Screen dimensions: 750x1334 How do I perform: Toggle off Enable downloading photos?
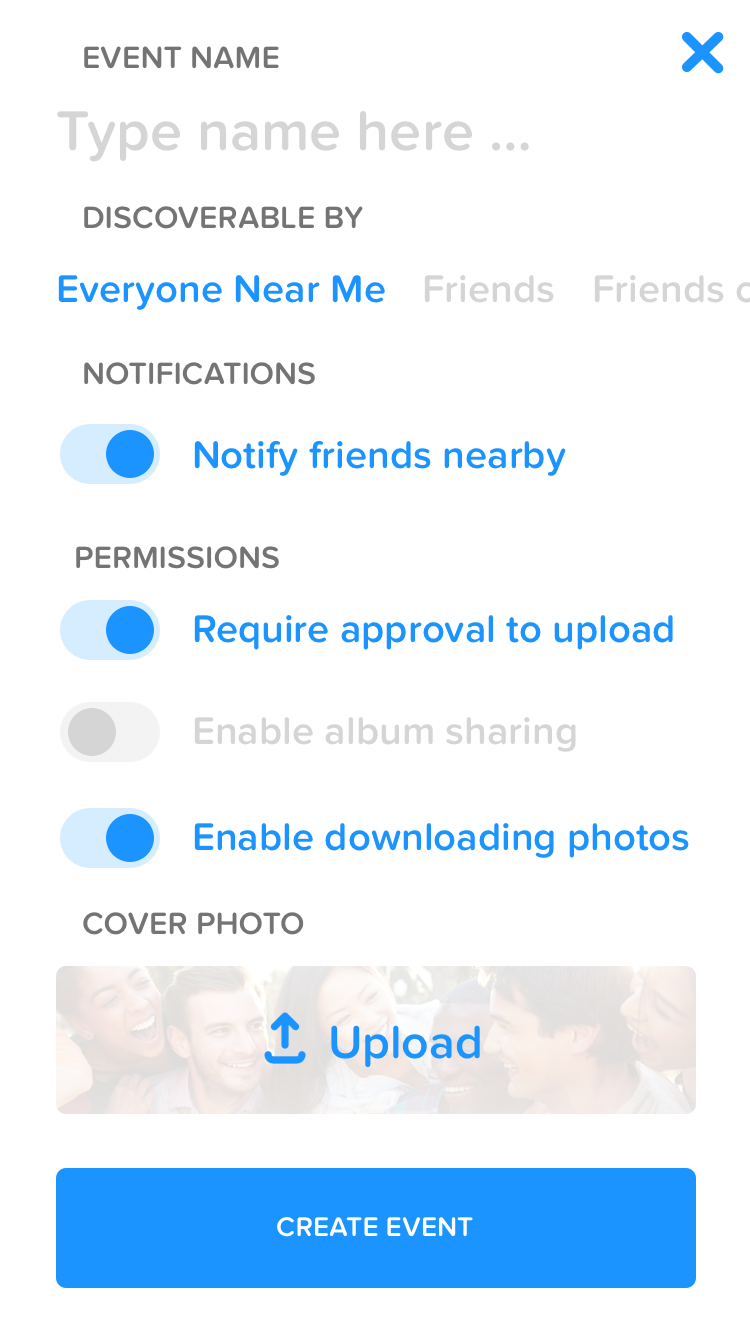pyautogui.click(x=110, y=838)
